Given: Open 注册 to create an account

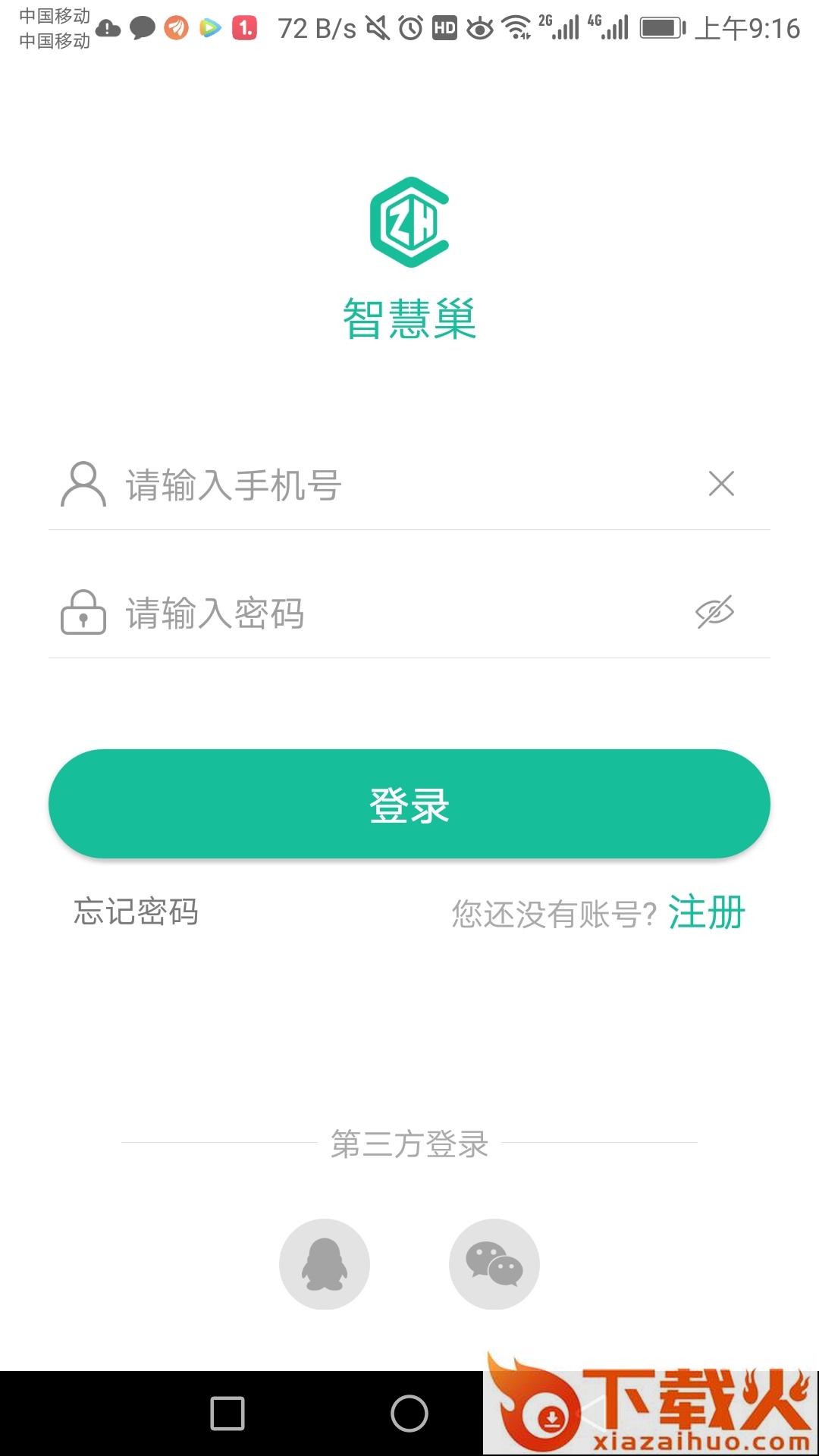Looking at the screenshot, I should [x=706, y=912].
